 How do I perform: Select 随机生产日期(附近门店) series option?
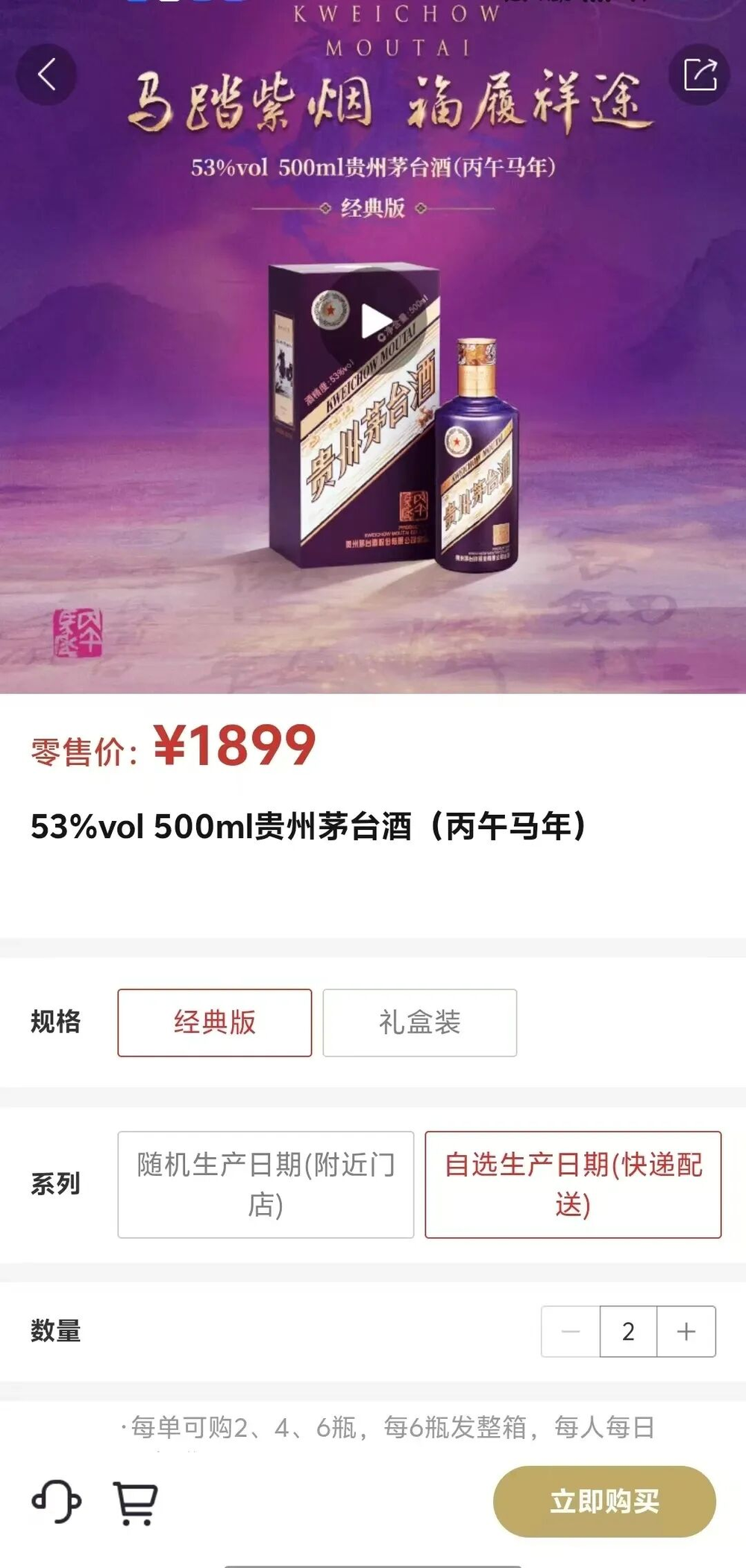[x=266, y=1184]
